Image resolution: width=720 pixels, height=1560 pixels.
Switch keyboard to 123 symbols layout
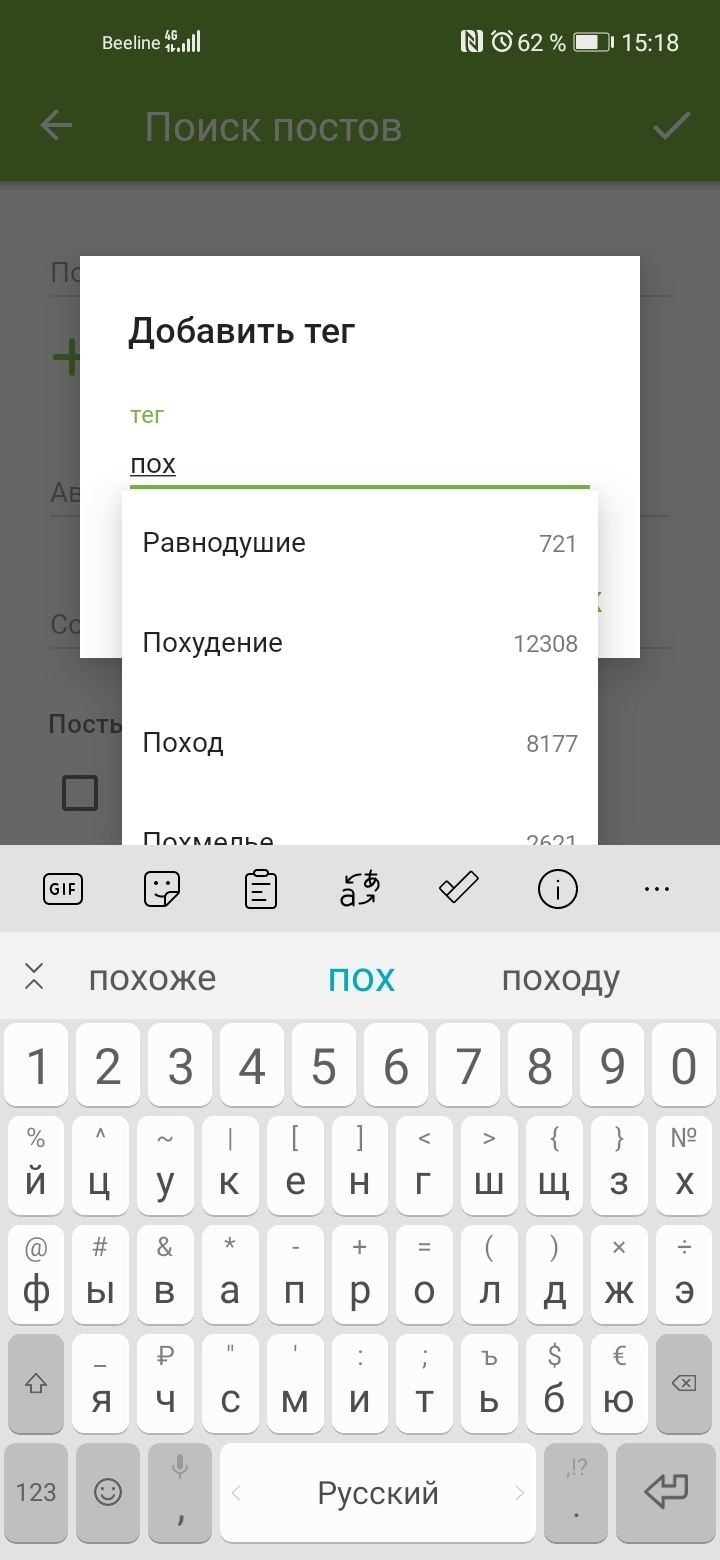coord(36,1492)
